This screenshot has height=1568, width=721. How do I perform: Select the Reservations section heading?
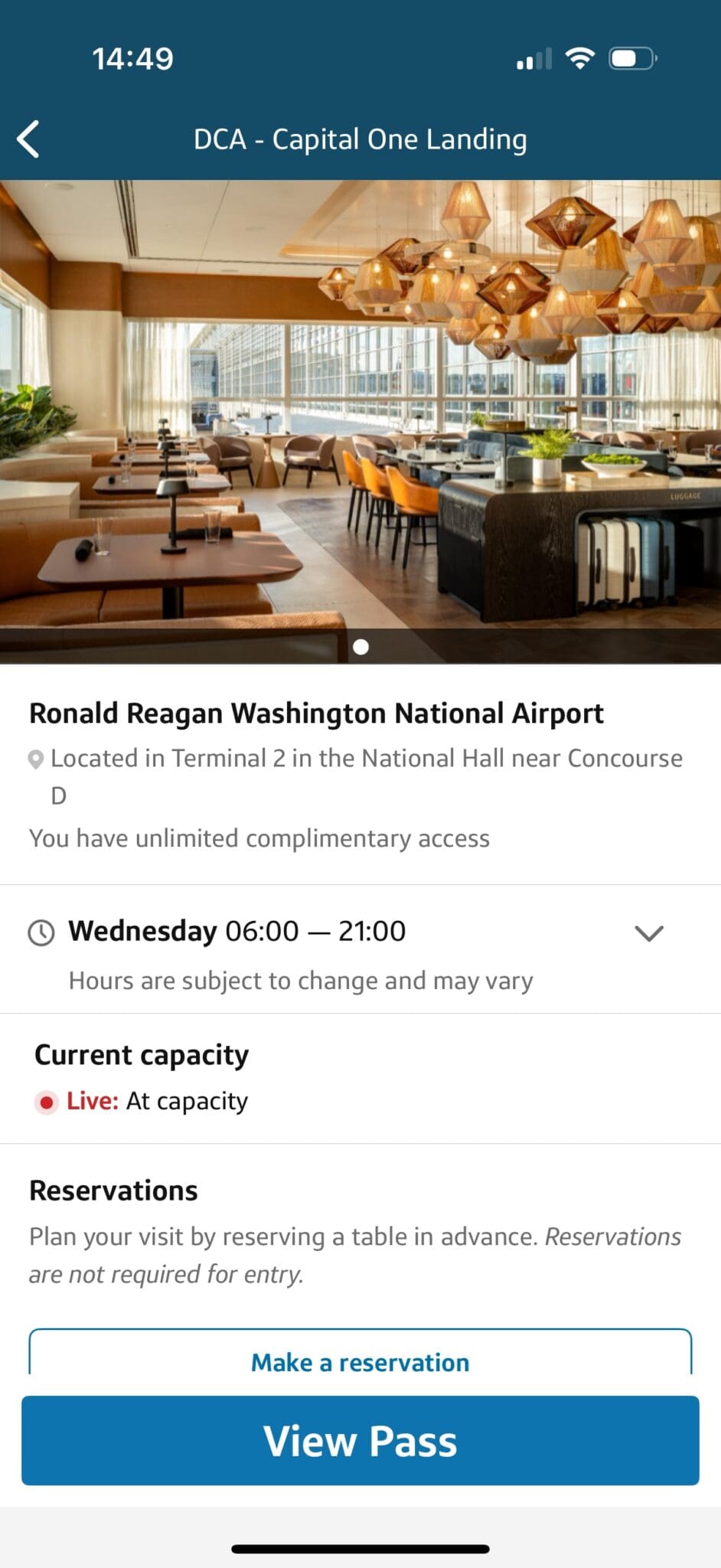point(113,1190)
